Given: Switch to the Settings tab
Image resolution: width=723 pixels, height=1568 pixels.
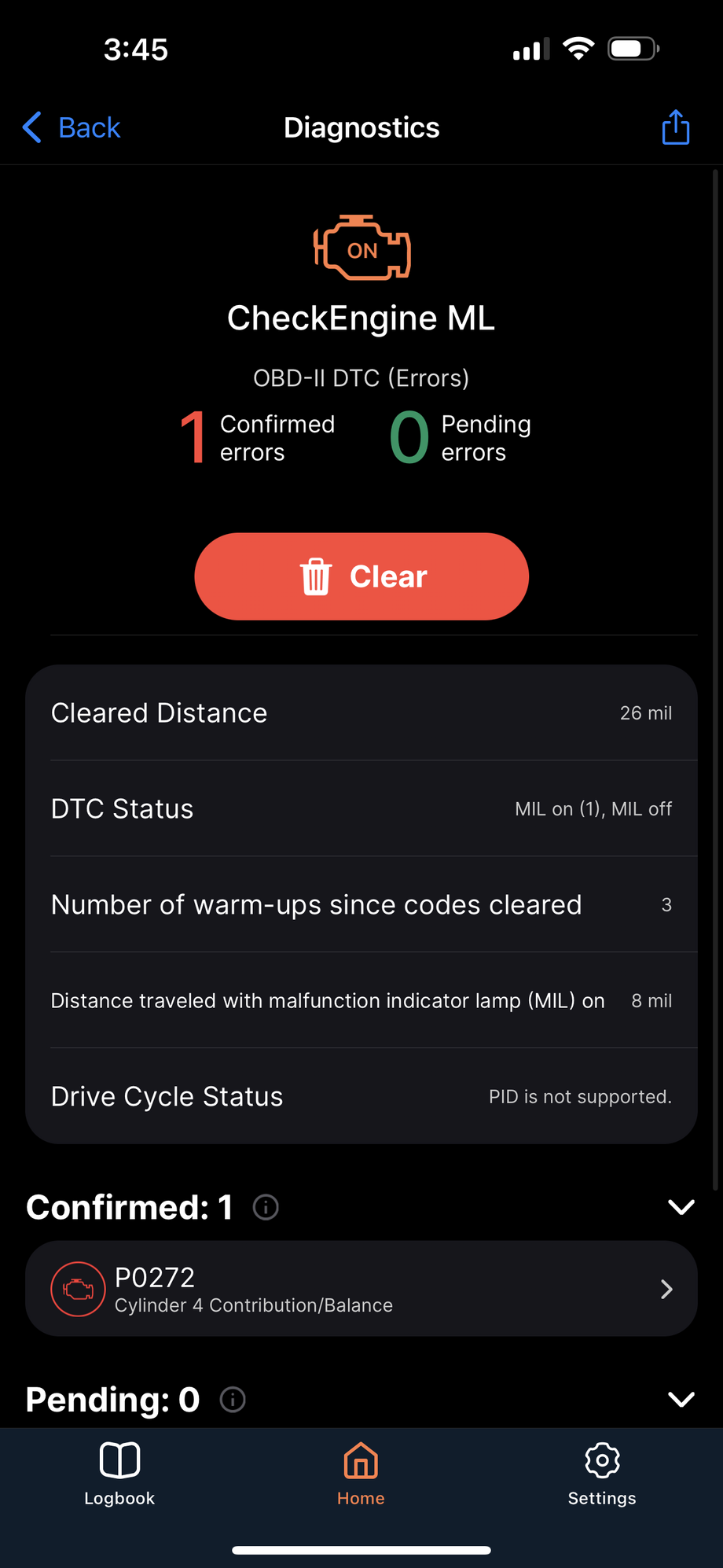Looking at the screenshot, I should pos(602,1474).
